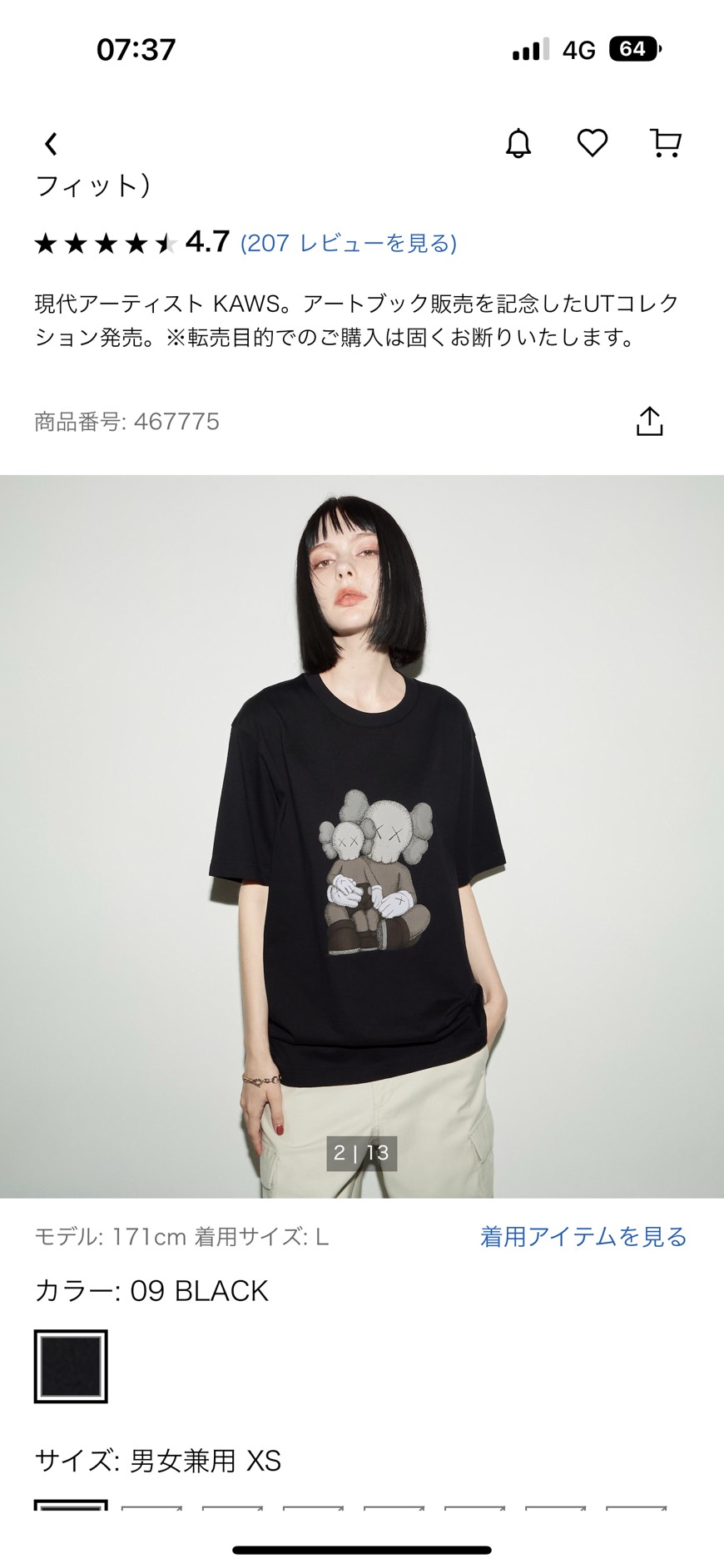Open the shopping cart
724x1568 pixels.
(665, 143)
